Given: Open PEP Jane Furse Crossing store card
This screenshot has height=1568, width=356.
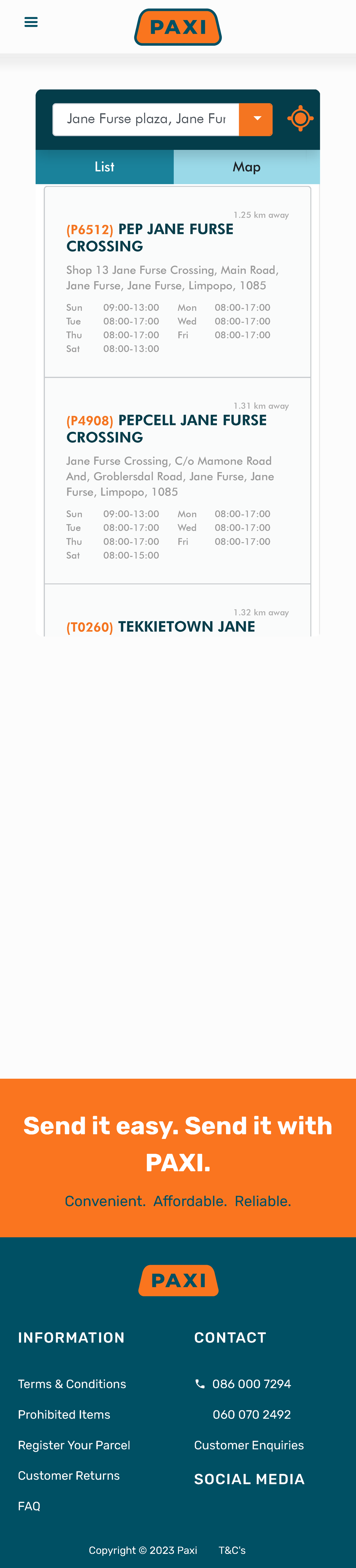Looking at the screenshot, I should (x=177, y=282).
